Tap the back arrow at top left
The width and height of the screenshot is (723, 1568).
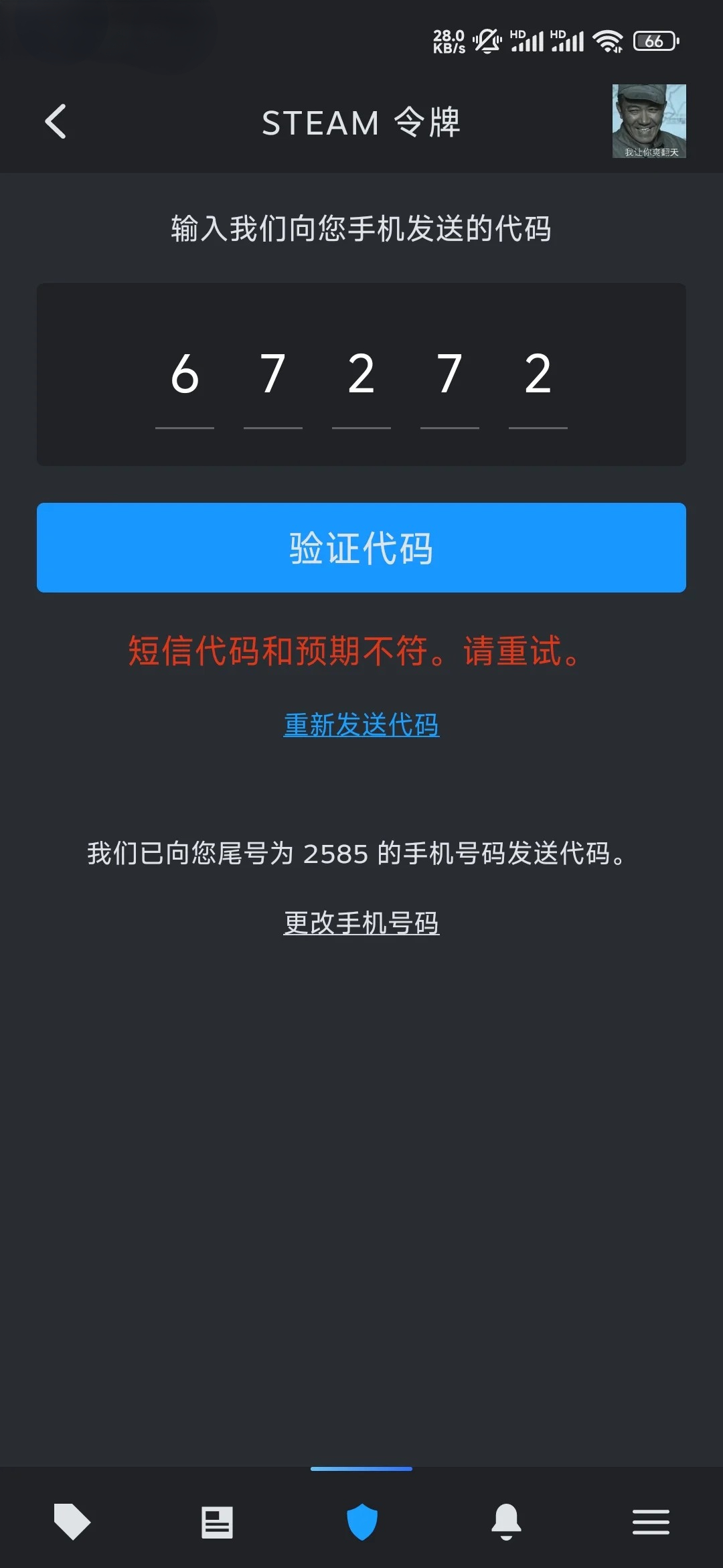56,123
